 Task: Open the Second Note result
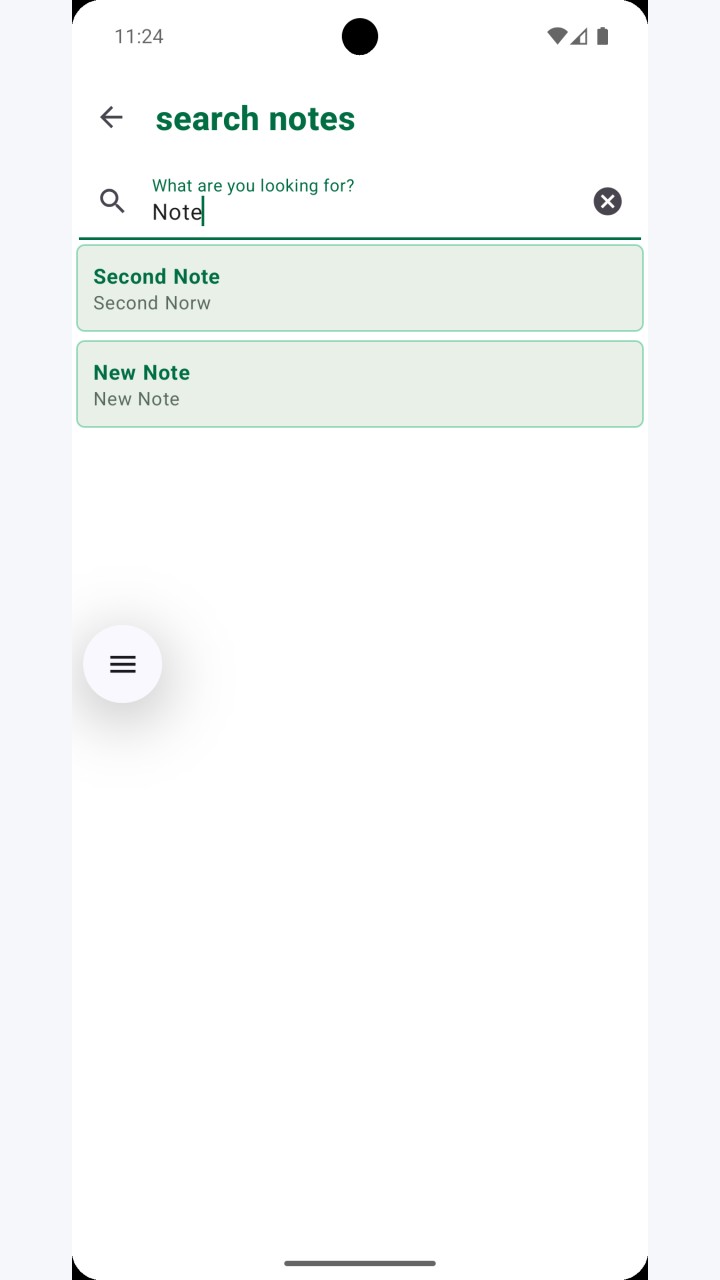click(360, 288)
